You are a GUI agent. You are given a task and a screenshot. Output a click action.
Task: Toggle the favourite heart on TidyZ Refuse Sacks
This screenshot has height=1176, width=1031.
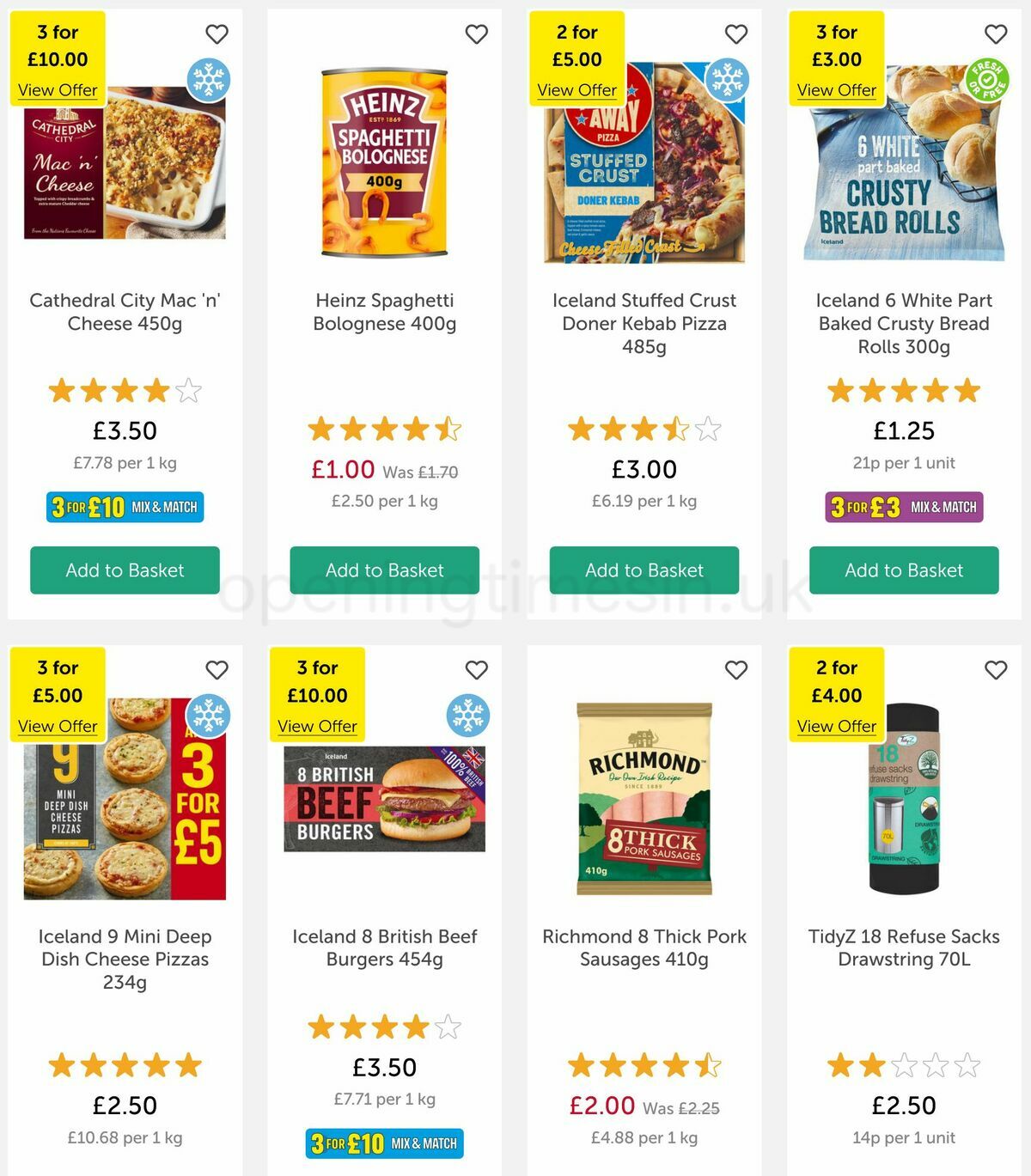[997, 668]
